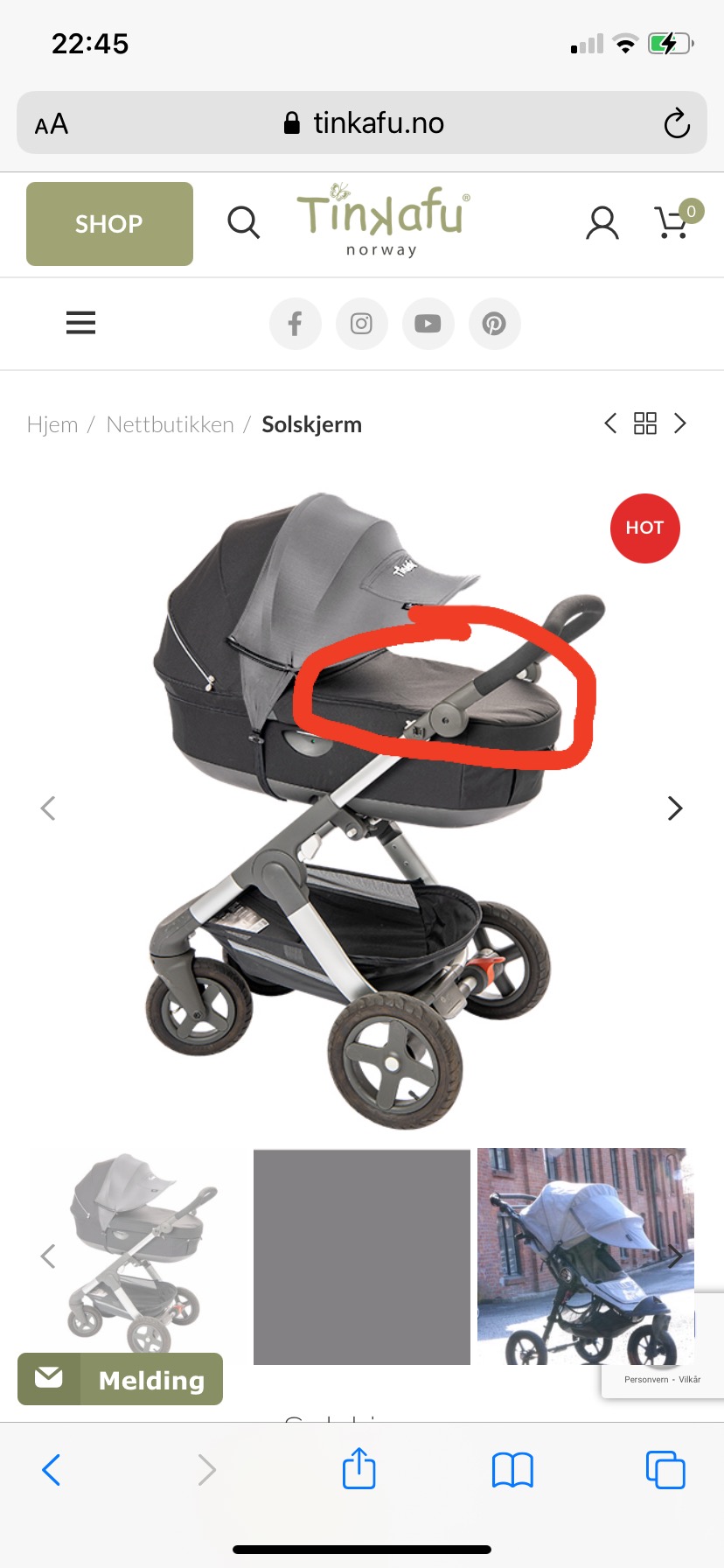Visit the Facebook page
This screenshot has height=1568, width=724.
click(x=296, y=324)
